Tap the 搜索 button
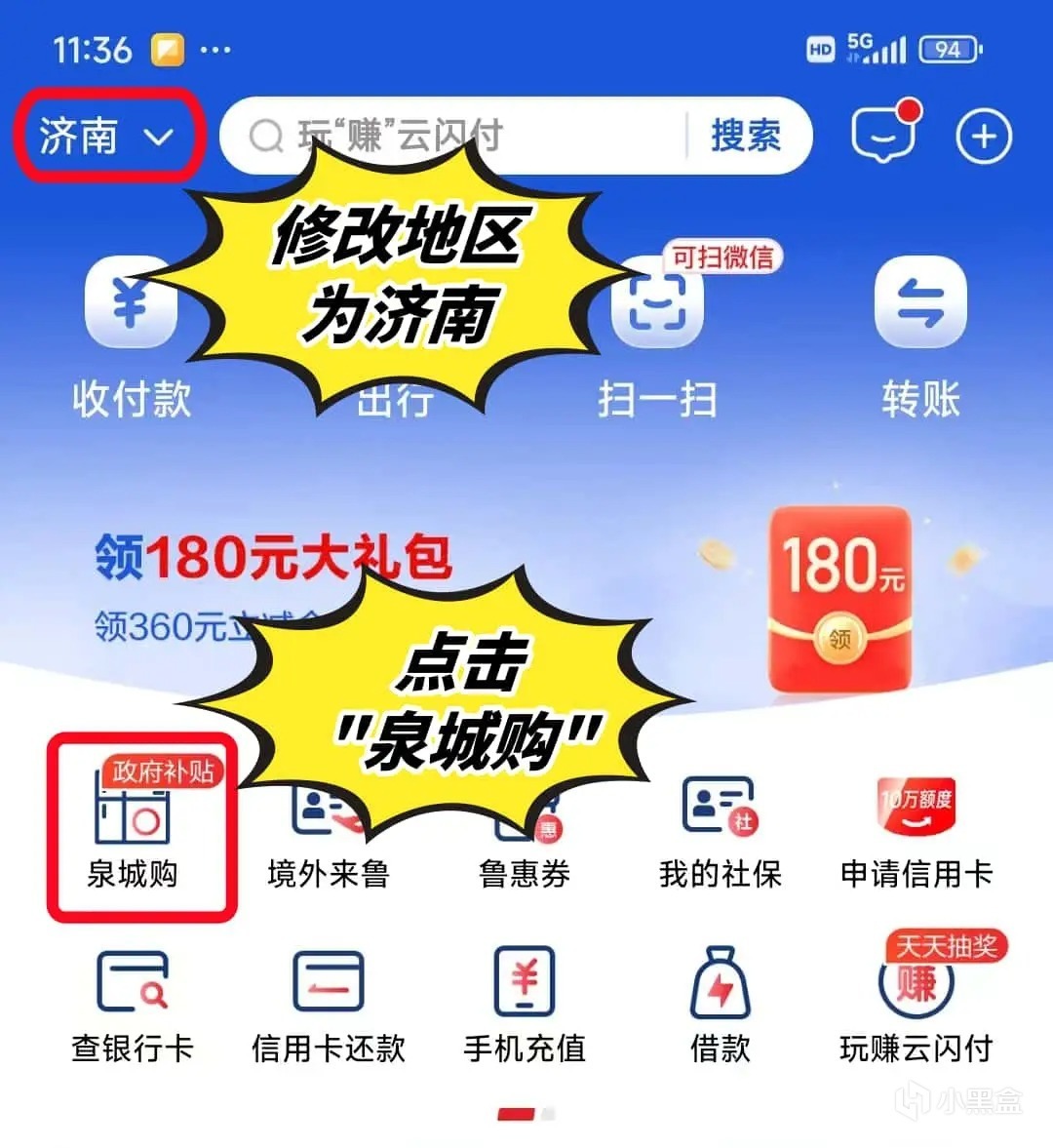 click(746, 136)
